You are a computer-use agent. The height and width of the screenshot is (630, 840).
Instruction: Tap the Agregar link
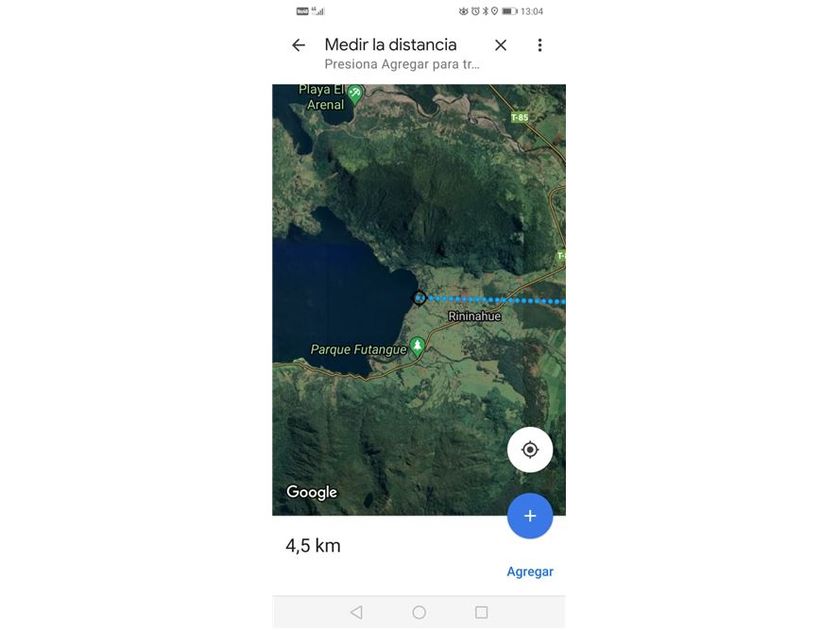pyautogui.click(x=530, y=572)
